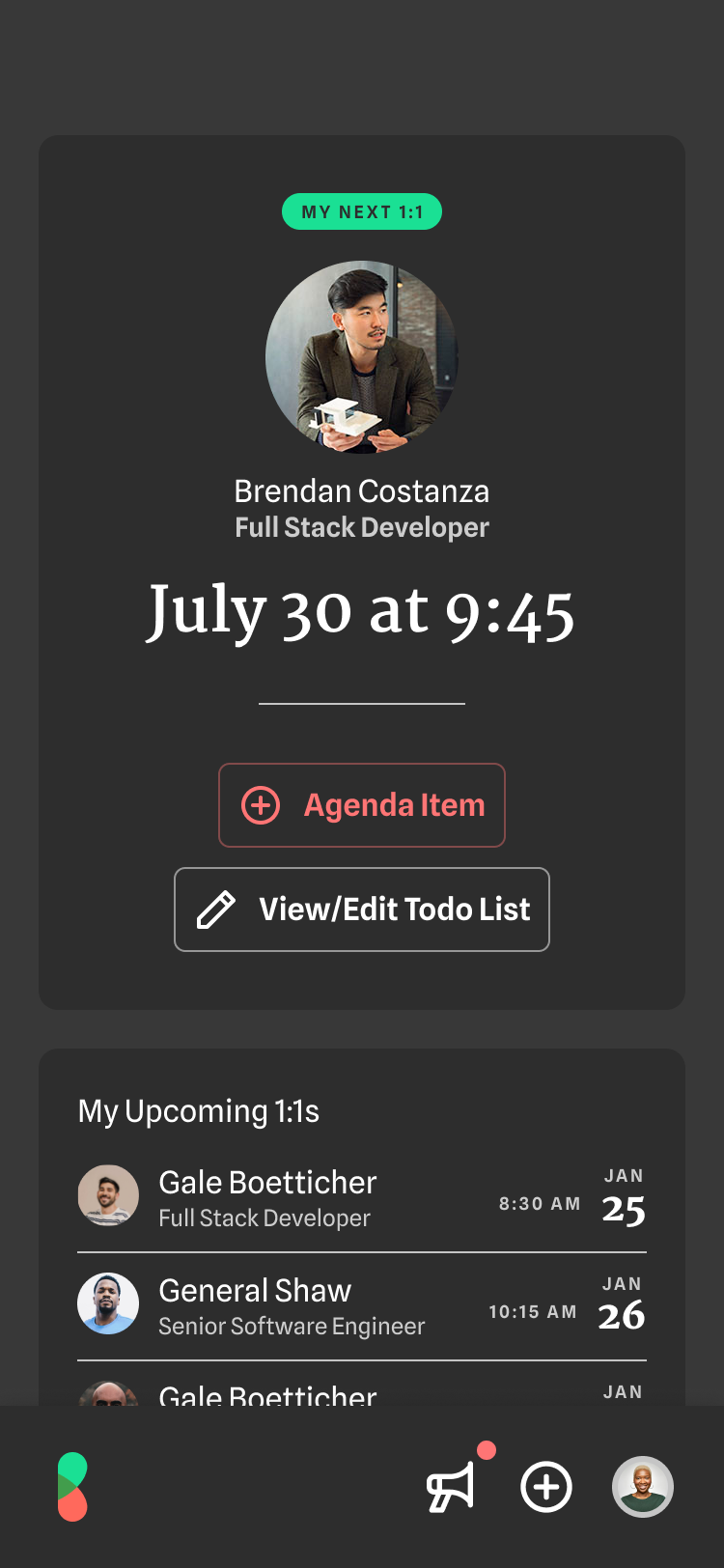Open the announcements megaphone icon
The image size is (724, 1568).
pyautogui.click(x=451, y=1487)
